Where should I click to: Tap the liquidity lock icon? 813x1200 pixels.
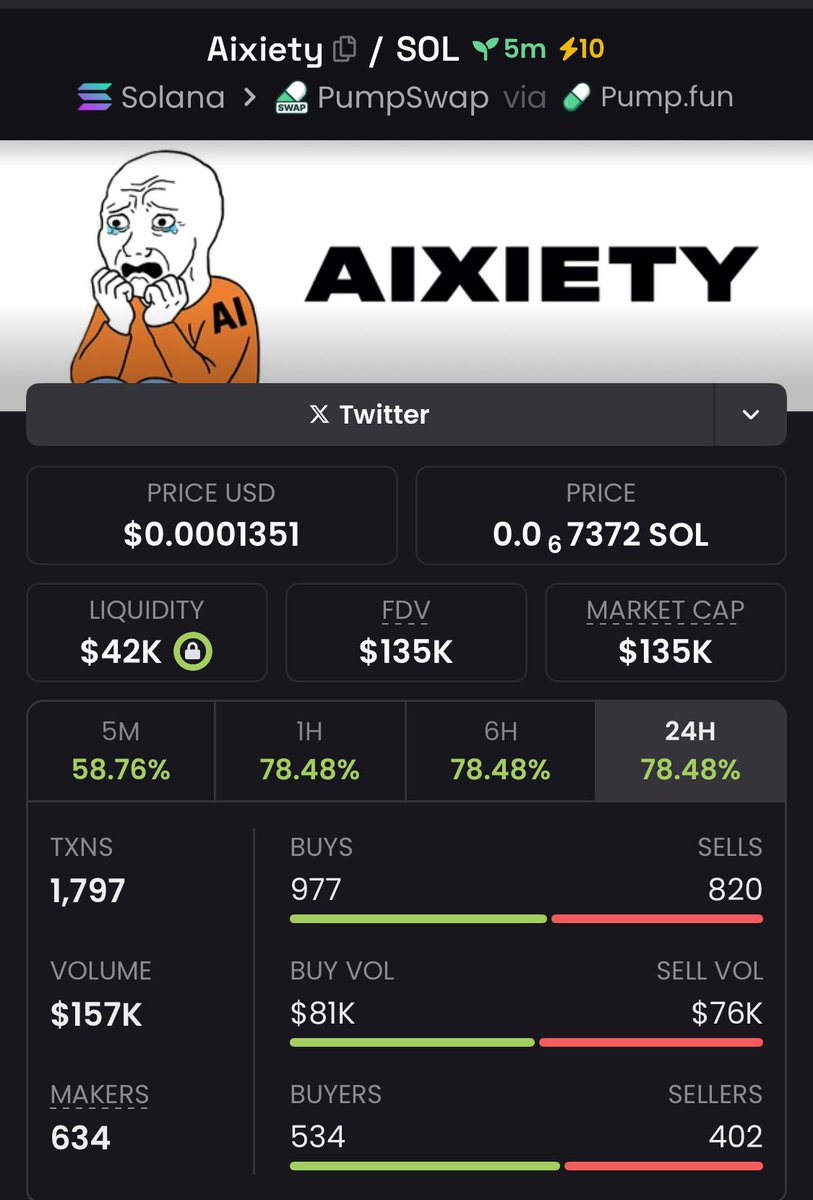point(193,652)
